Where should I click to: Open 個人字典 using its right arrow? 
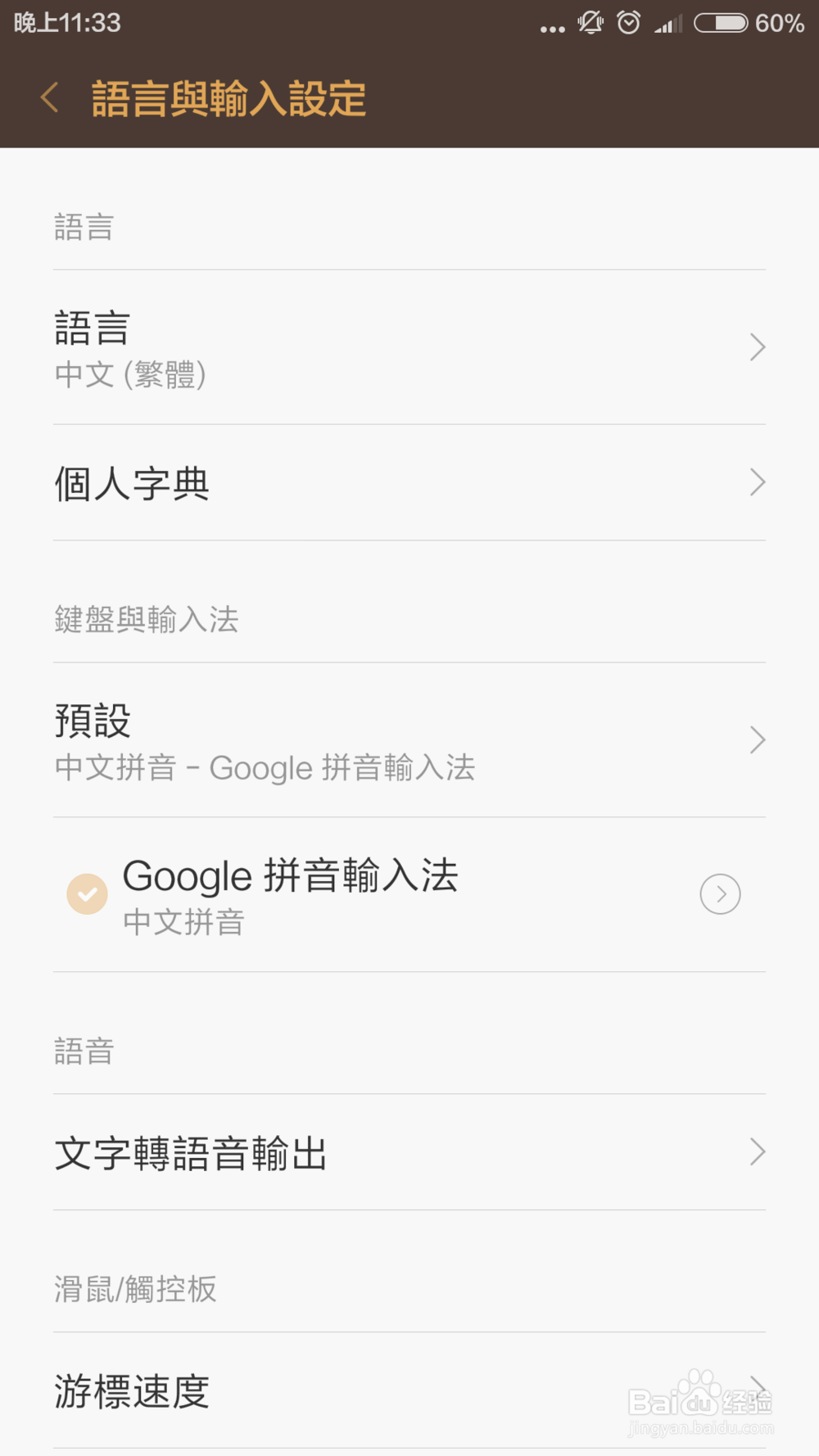(x=758, y=483)
